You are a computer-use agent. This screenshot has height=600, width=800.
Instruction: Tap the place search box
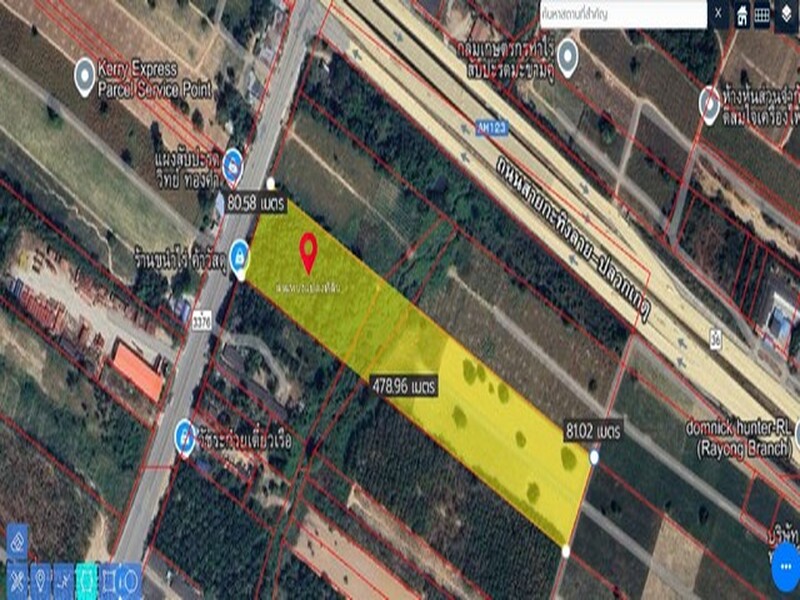tap(620, 14)
